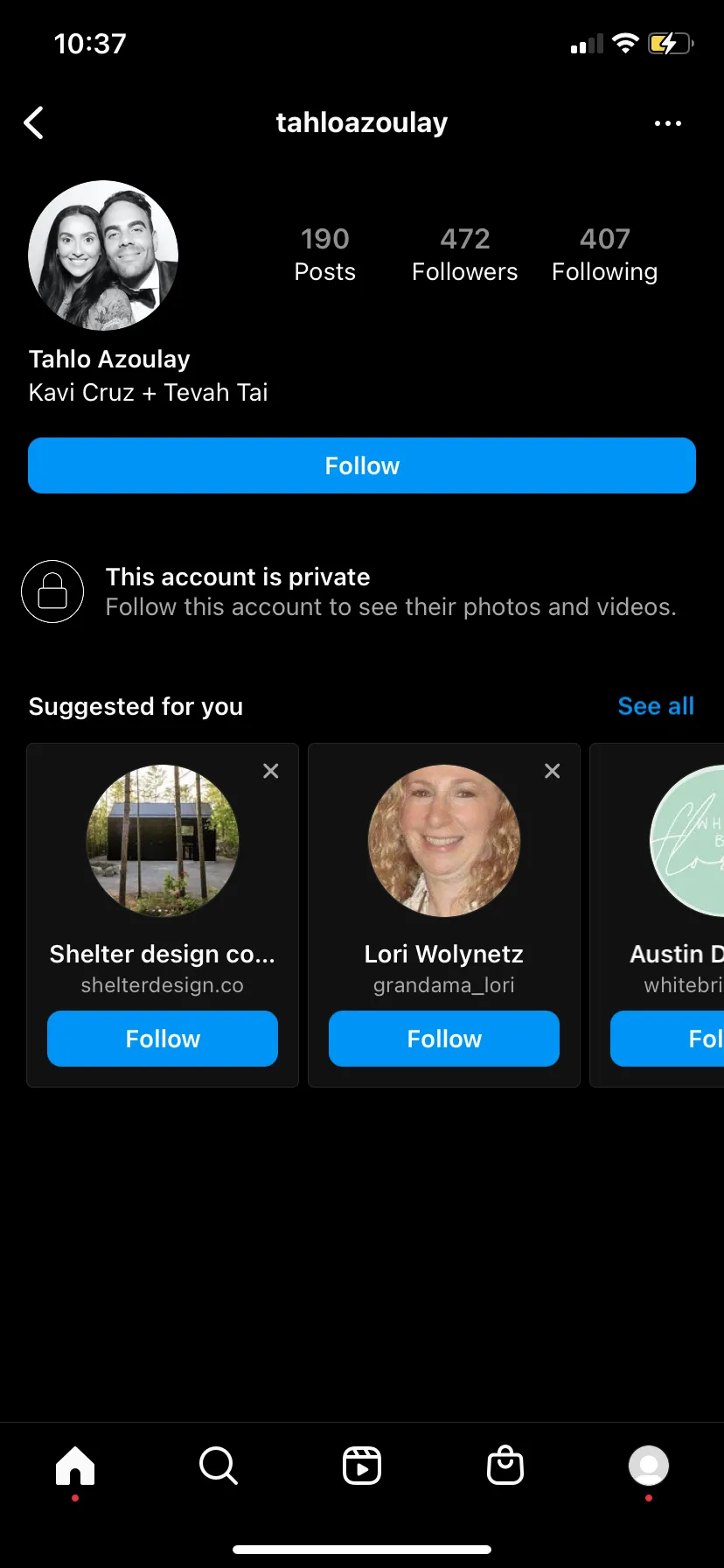Open See all suggested accounts
Viewport: 724px width, 1568px height.
pos(656,706)
